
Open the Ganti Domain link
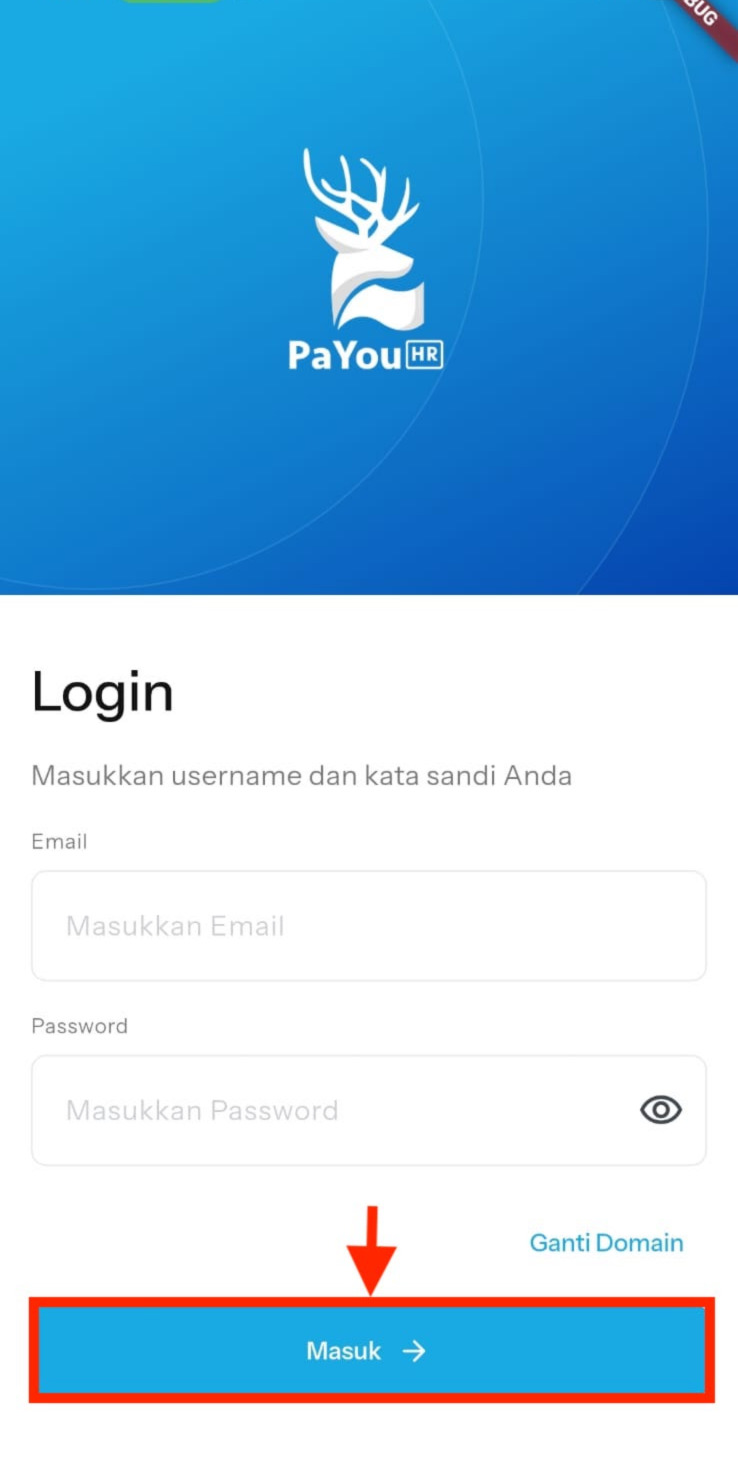606,1243
